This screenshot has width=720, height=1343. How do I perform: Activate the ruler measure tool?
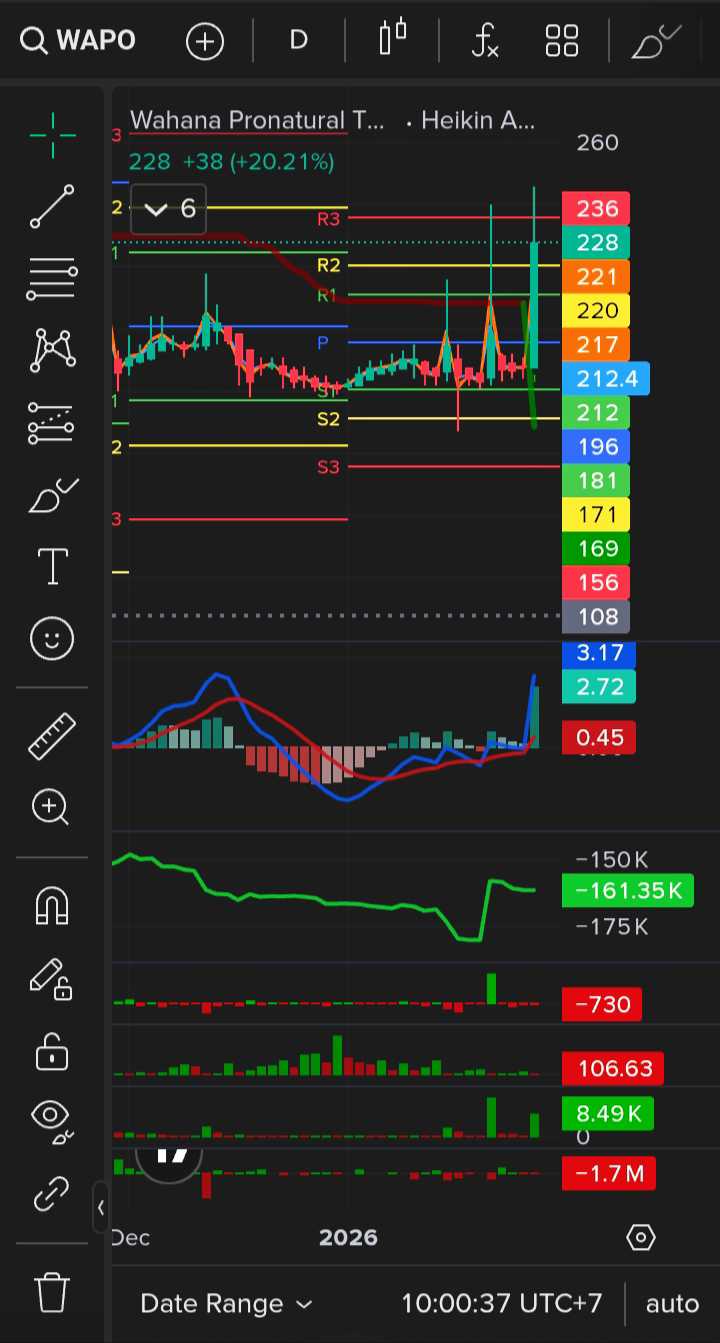coord(52,735)
